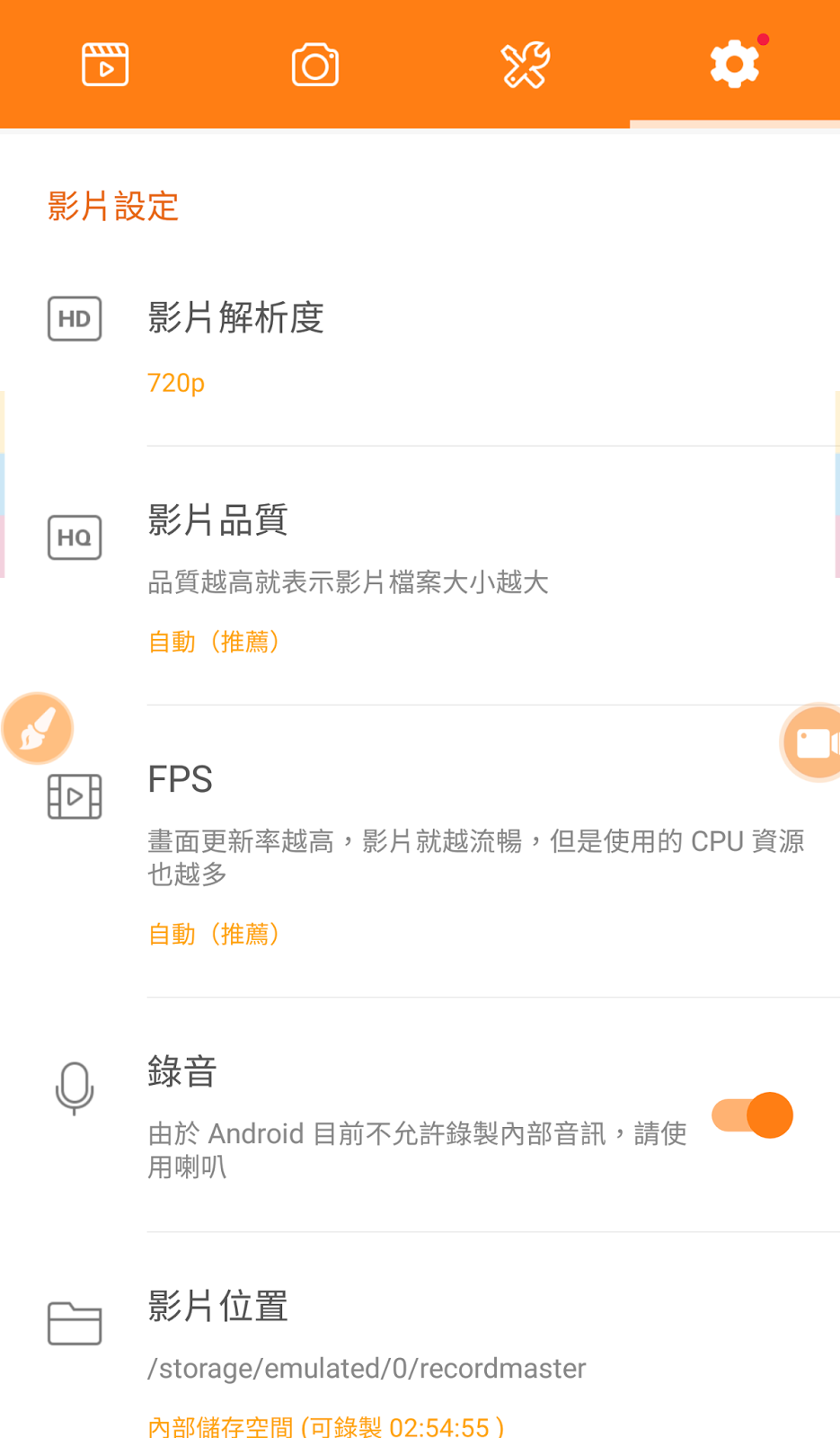Viewport: 840px width, 1438px height.
Task: Turn off the 錄音 audio recording switch
Action: (752, 1115)
